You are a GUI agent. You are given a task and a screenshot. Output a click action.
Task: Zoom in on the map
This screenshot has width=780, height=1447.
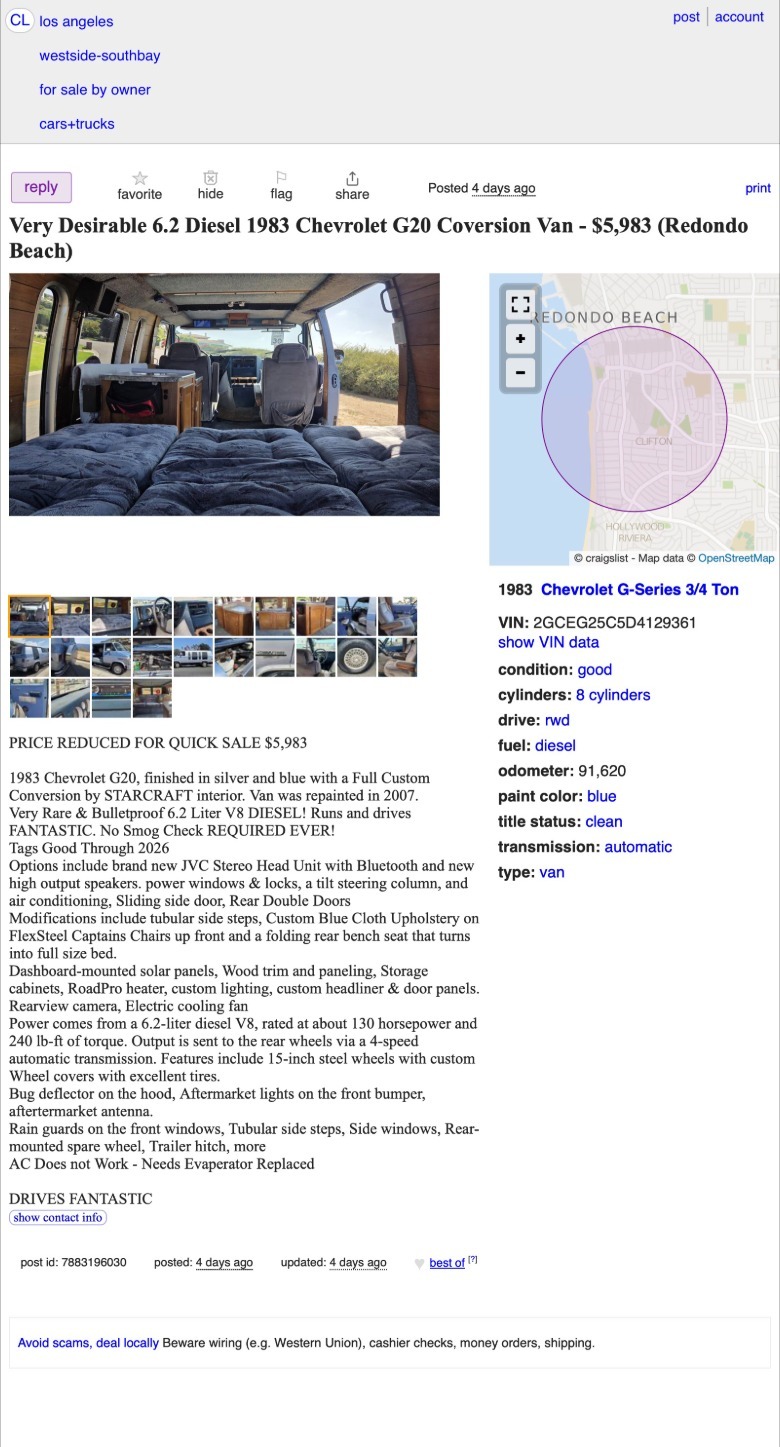520,339
